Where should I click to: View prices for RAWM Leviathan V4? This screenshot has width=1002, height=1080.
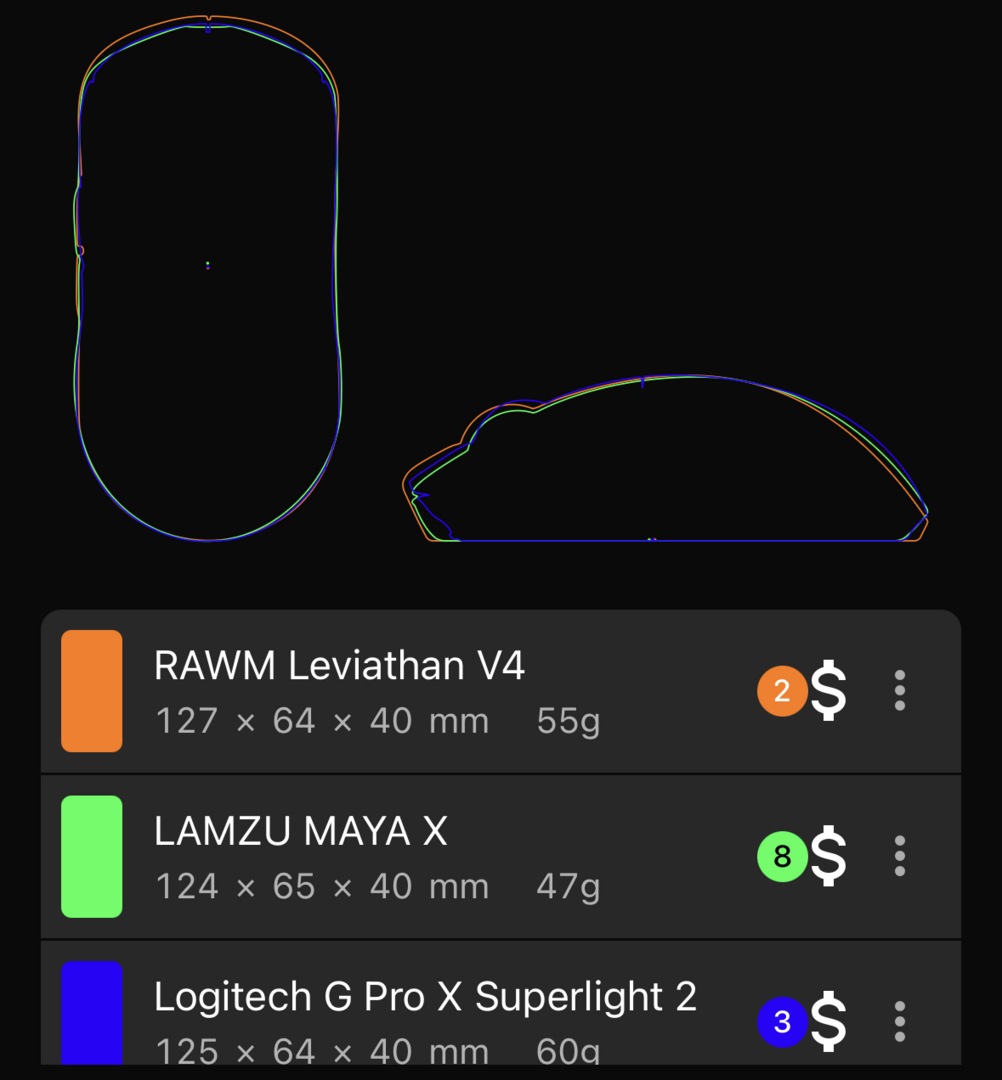tap(827, 691)
